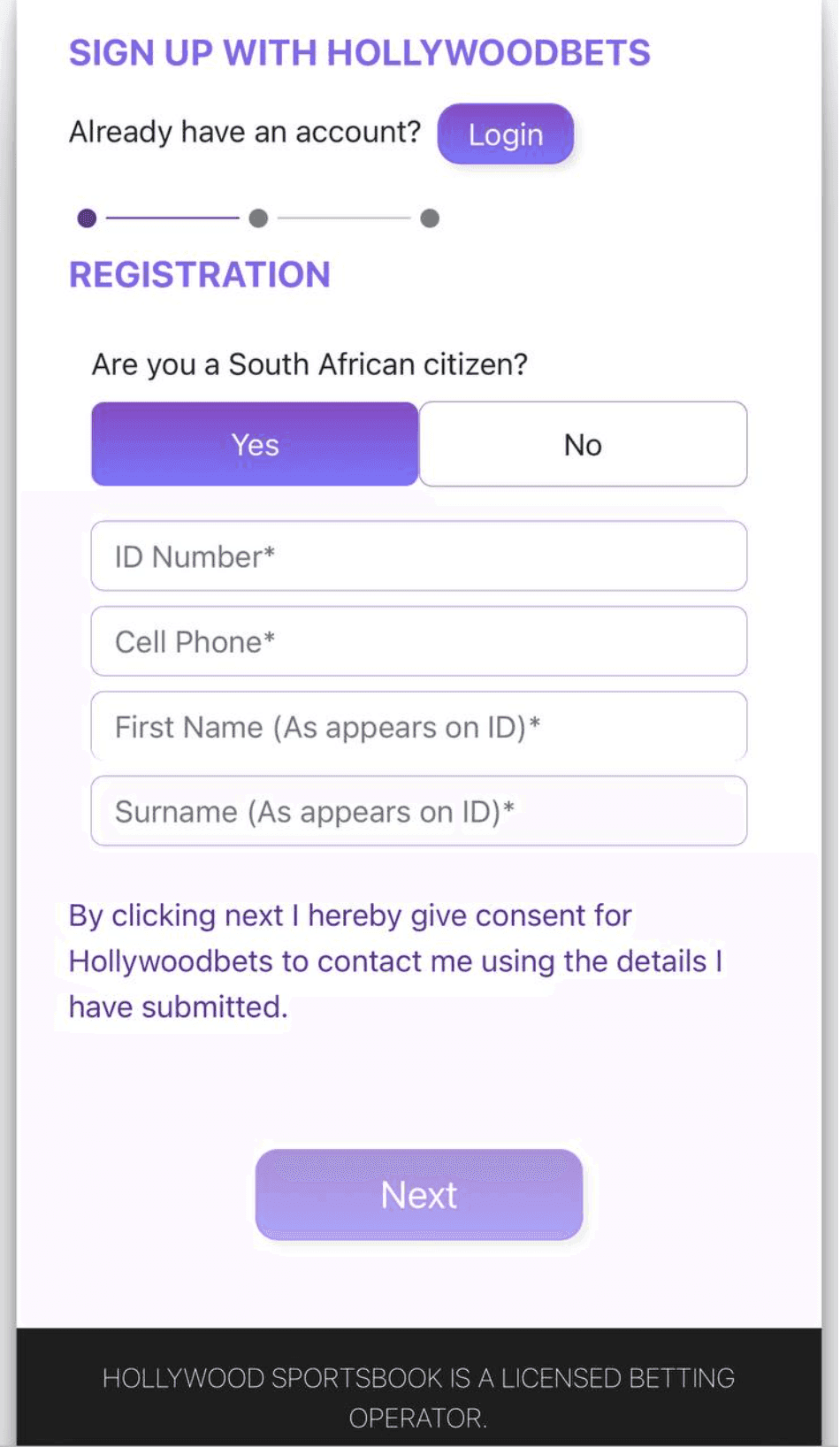
Task: Click the first progress step dot
Action: 88,218
